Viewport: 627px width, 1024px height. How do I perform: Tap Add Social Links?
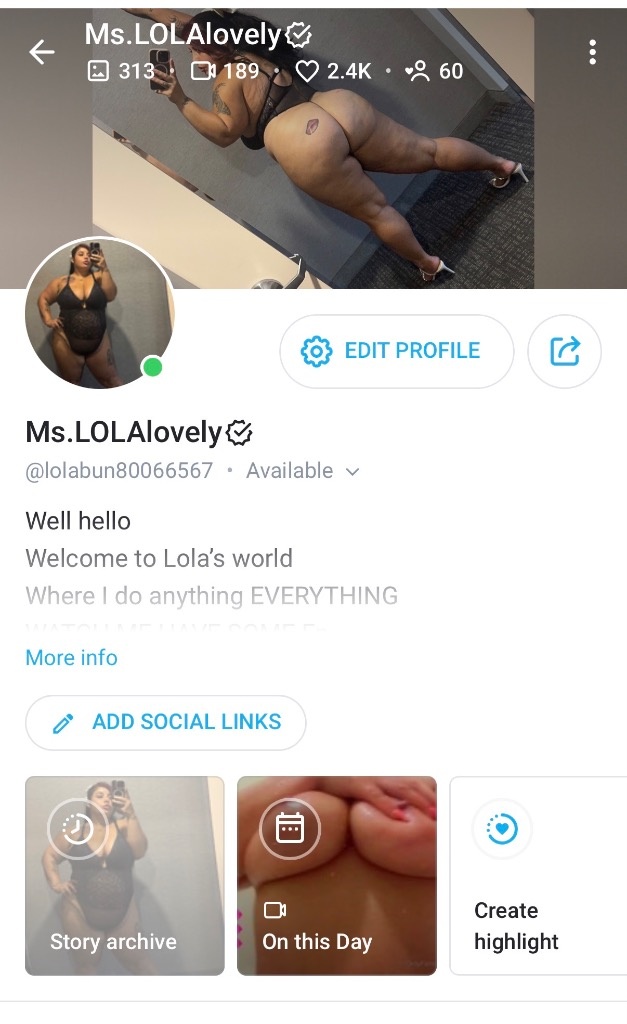[x=165, y=722]
